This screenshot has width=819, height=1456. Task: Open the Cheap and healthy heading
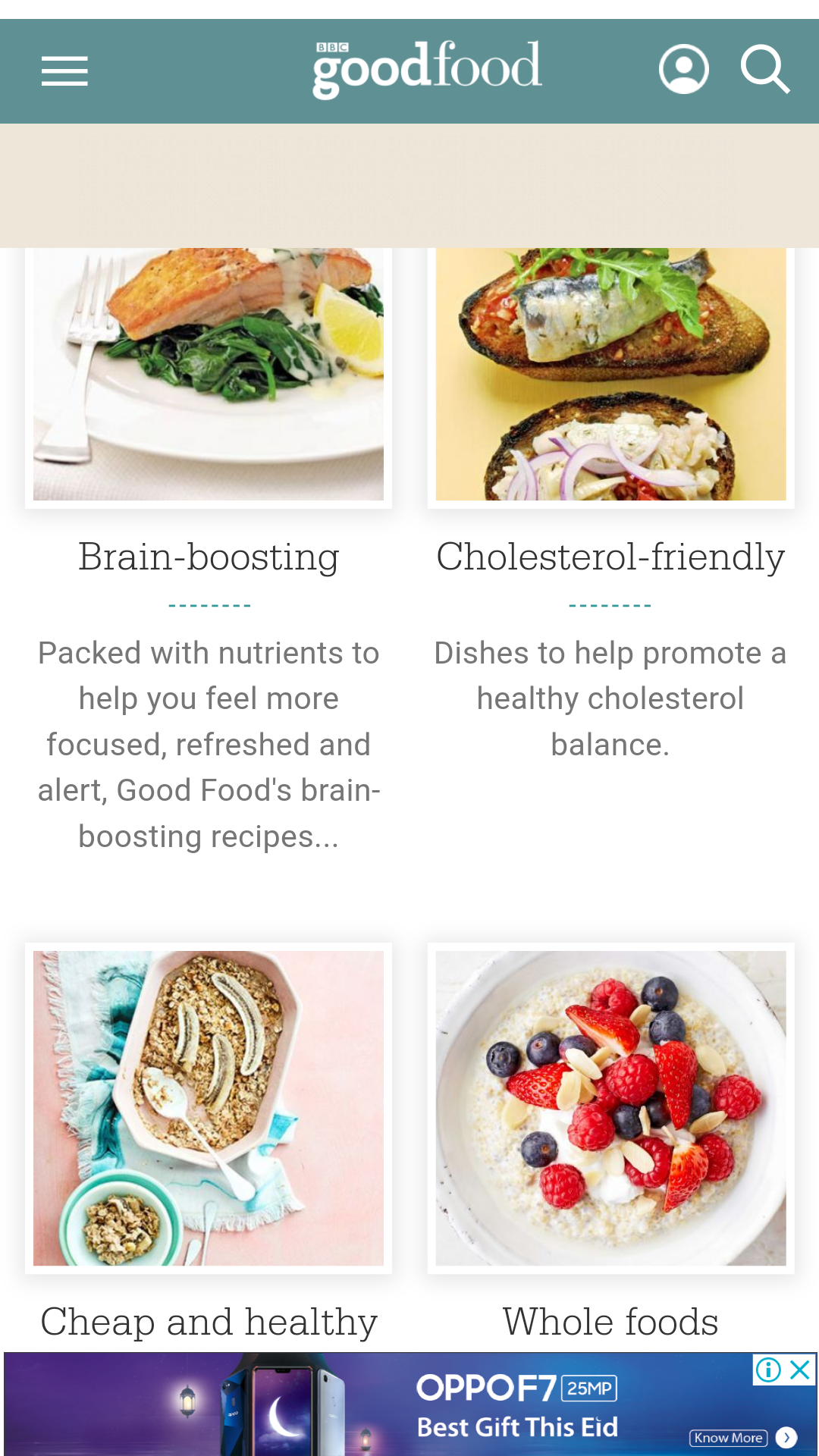tap(209, 1321)
